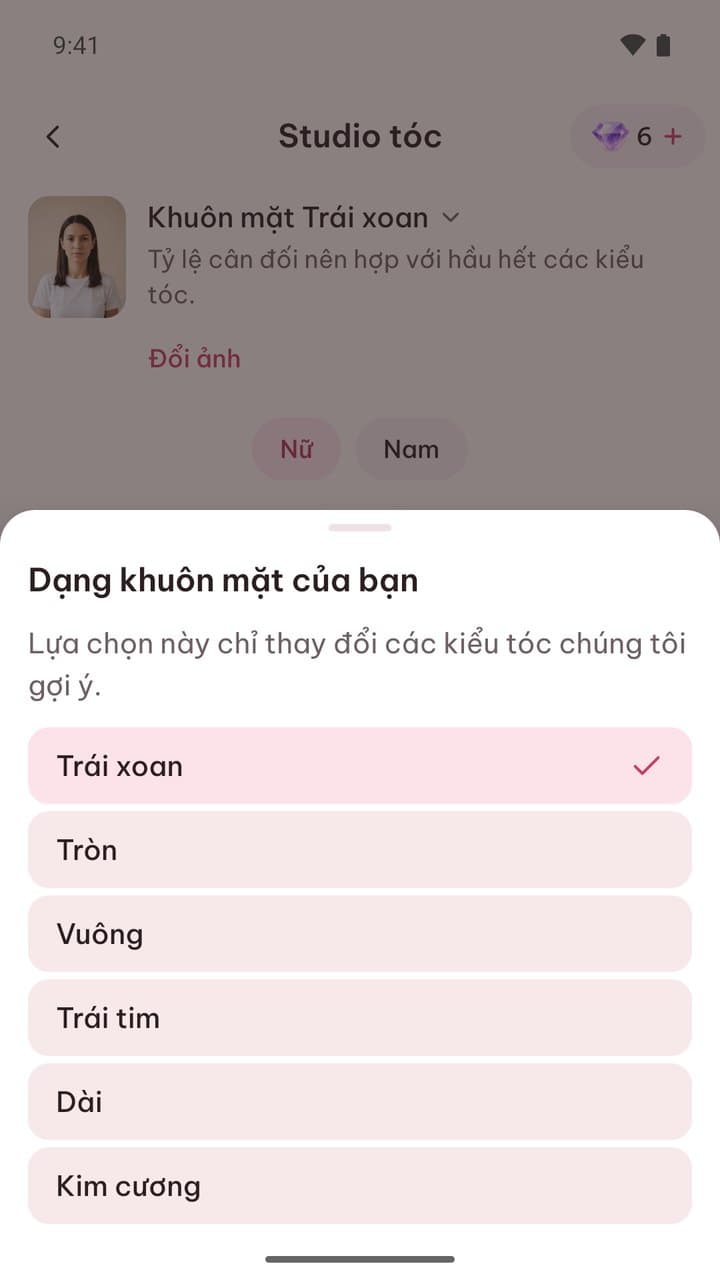This screenshot has height=1280, width=720.
Task: Select the Trái xoan face shape
Action: point(360,766)
